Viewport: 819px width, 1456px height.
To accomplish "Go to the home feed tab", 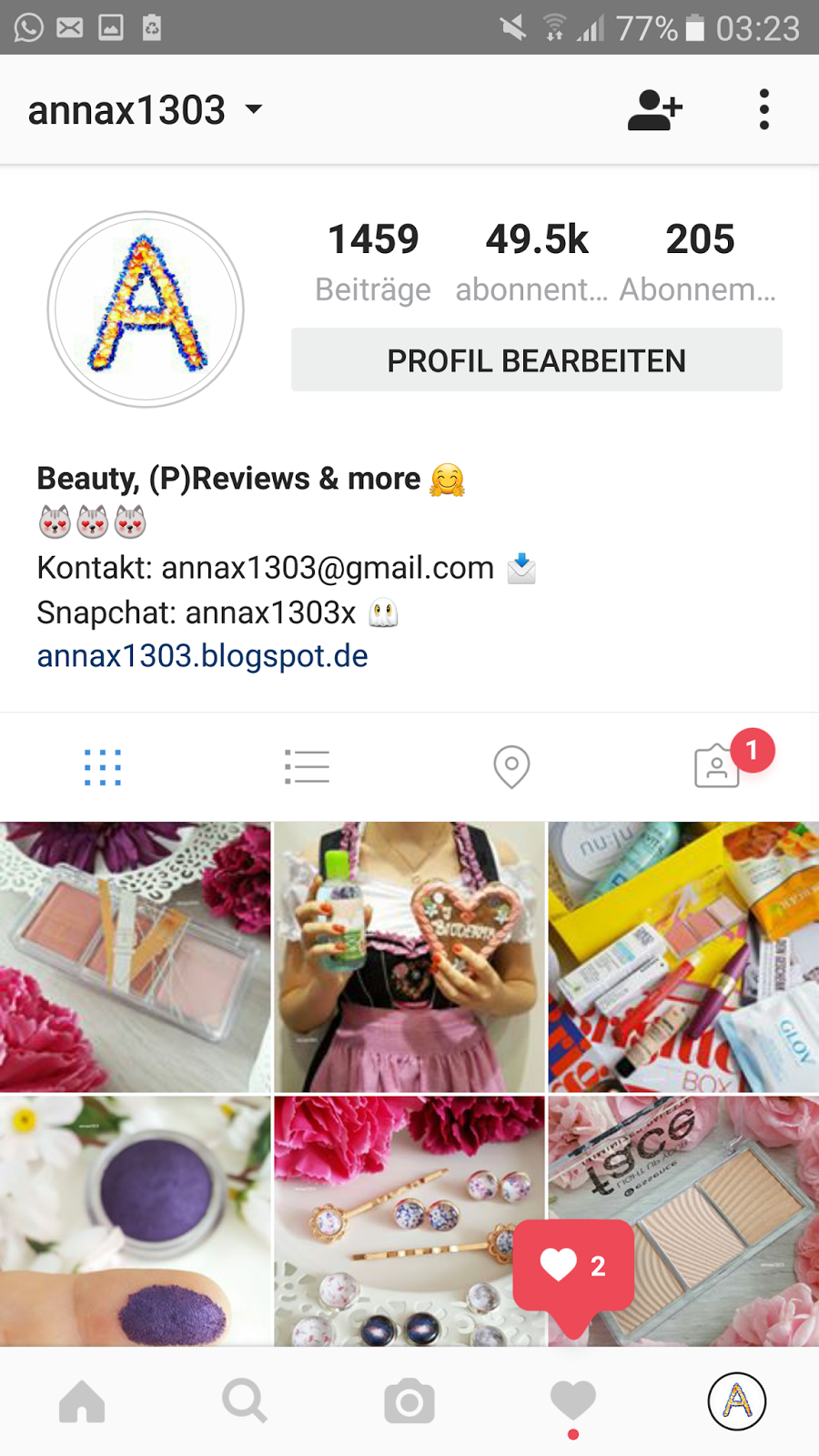I will [x=82, y=1401].
